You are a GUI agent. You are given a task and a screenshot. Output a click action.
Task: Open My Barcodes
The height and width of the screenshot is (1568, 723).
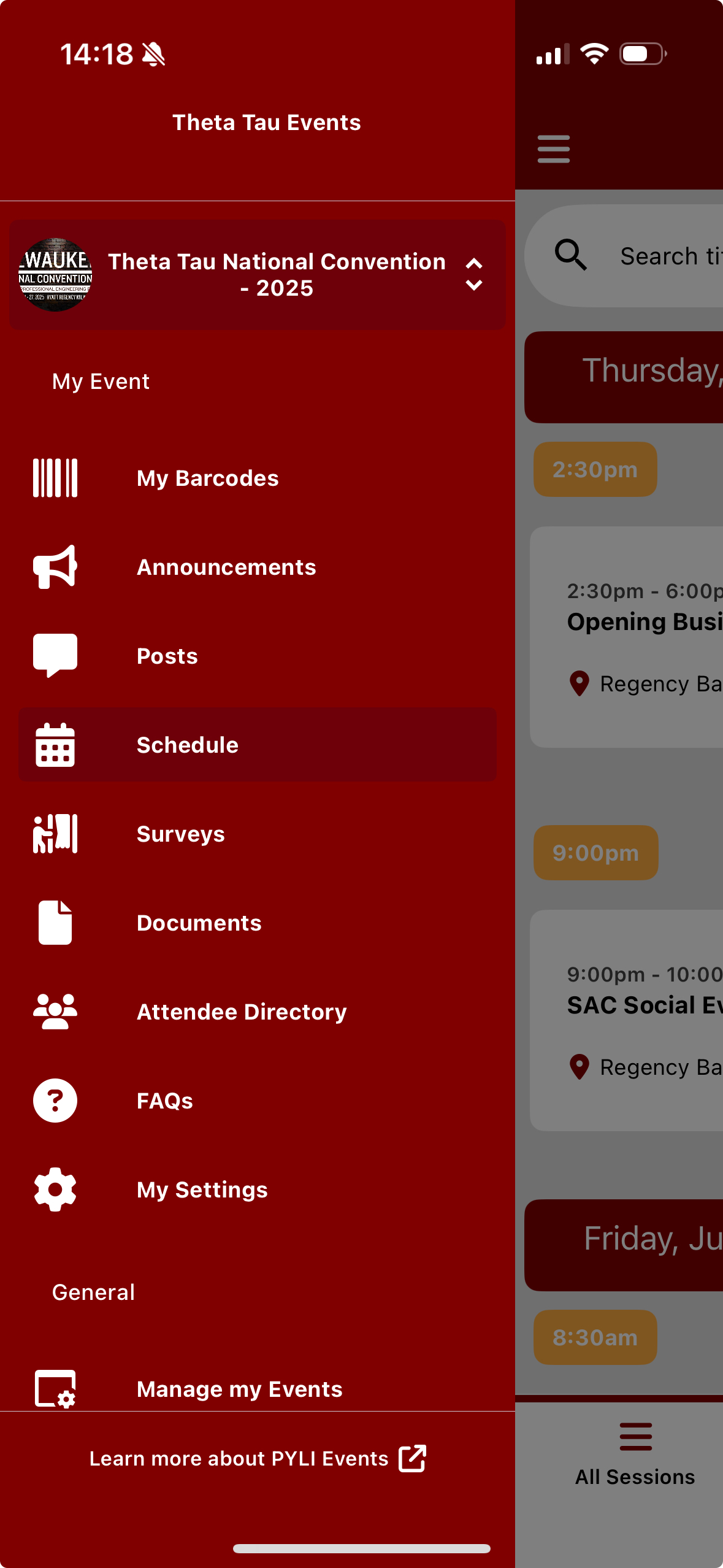[x=258, y=478]
